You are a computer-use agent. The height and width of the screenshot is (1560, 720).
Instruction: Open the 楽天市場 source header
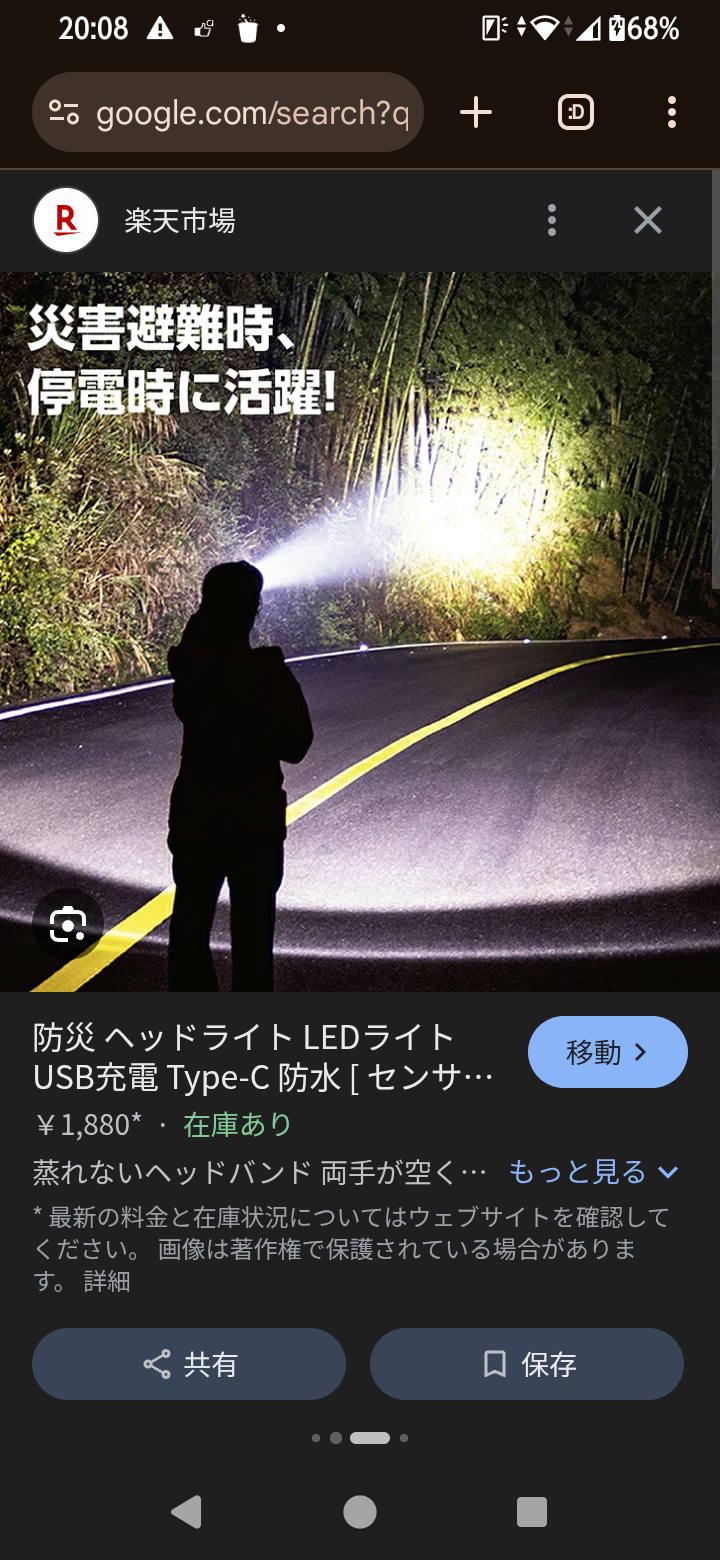(180, 220)
